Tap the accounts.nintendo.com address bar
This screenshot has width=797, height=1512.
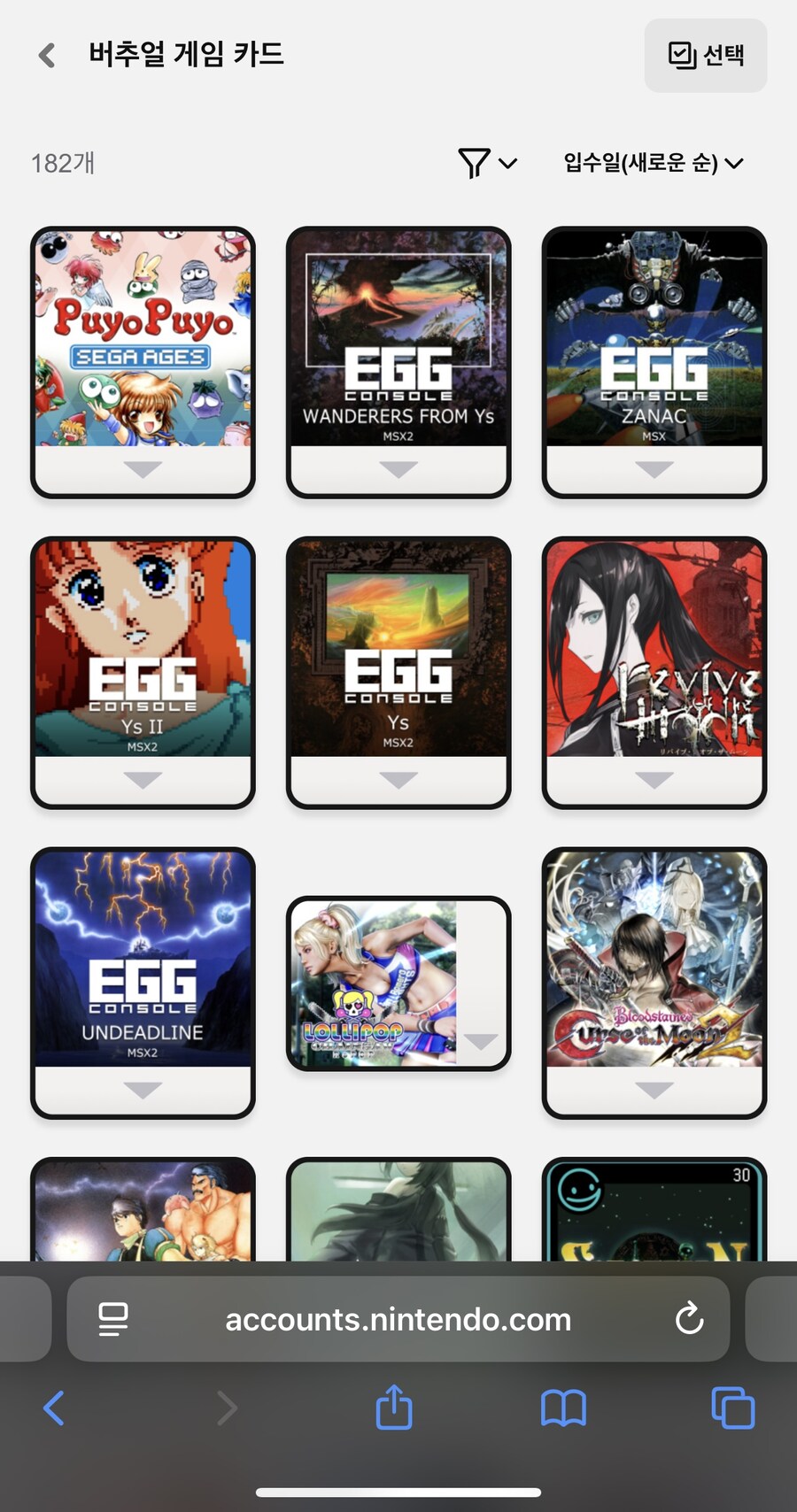398,1319
